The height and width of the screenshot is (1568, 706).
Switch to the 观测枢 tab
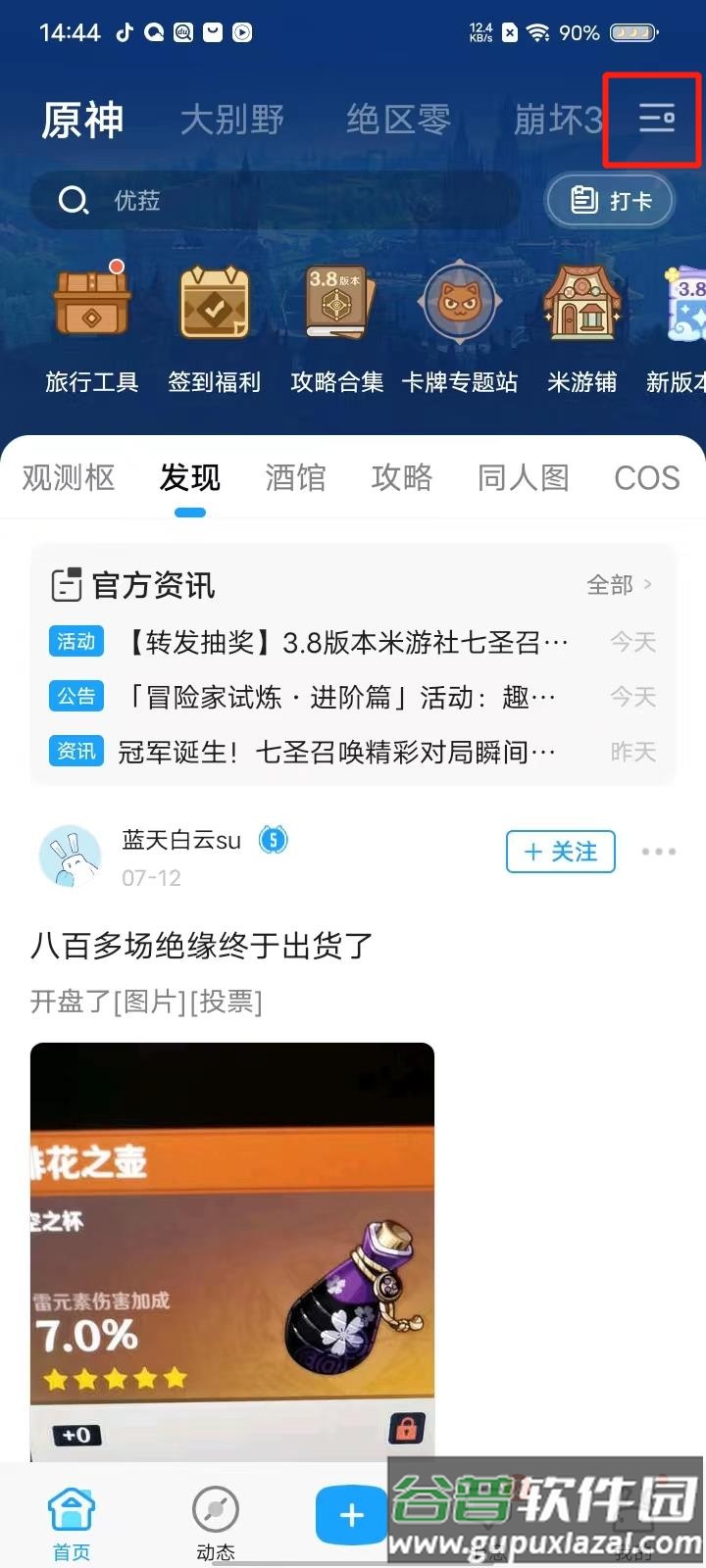(x=69, y=478)
